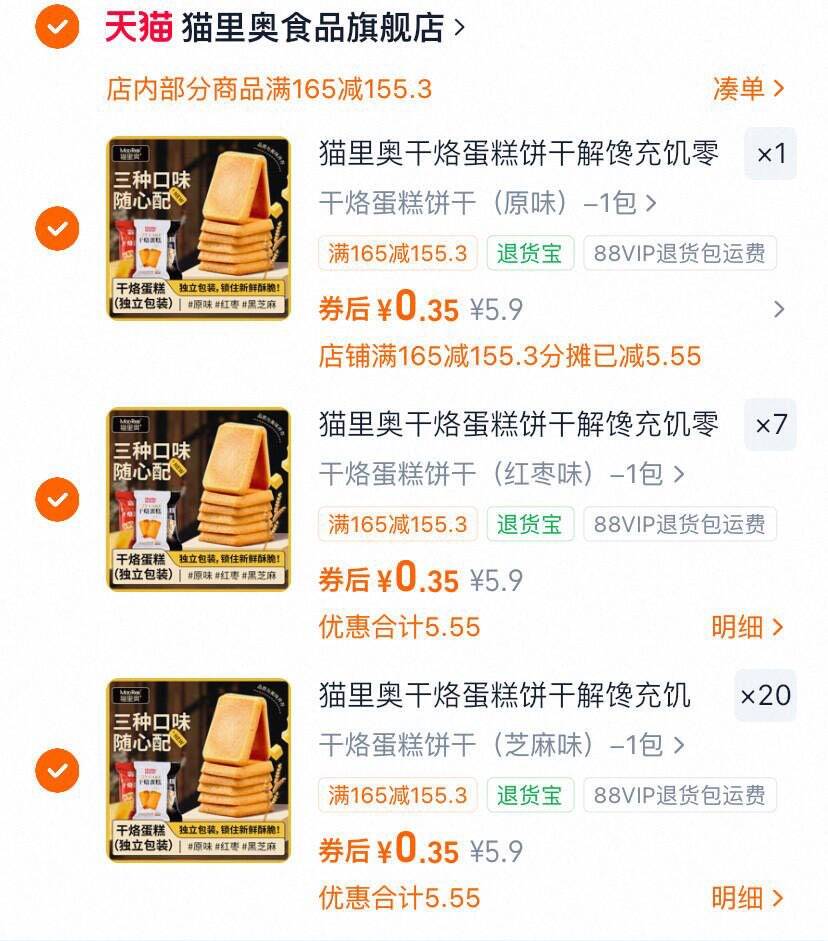View 明细 for the 红枣味 discount
The height and width of the screenshot is (941, 828).
(x=747, y=627)
